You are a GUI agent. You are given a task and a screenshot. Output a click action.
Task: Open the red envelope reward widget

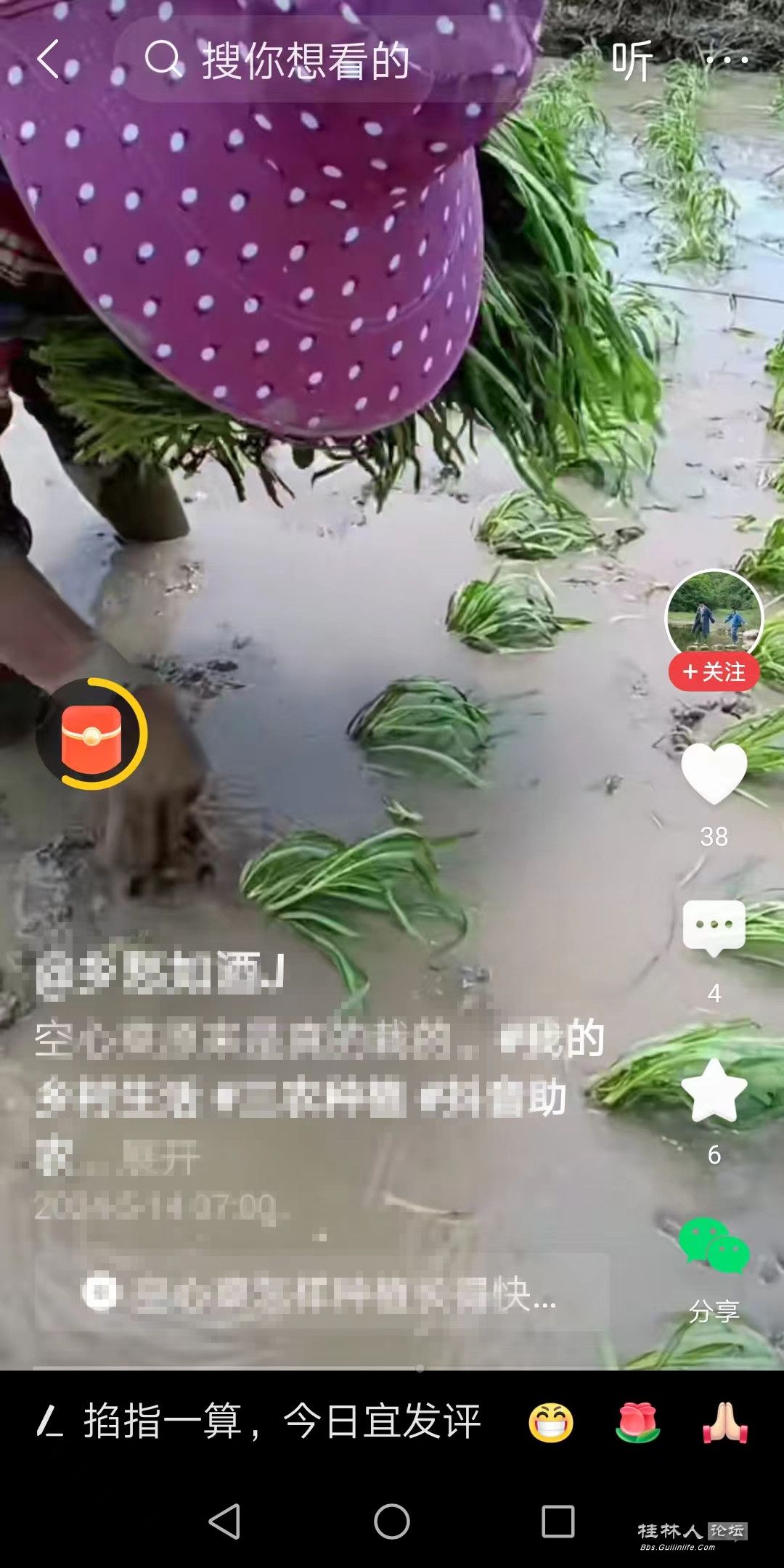[x=91, y=734]
